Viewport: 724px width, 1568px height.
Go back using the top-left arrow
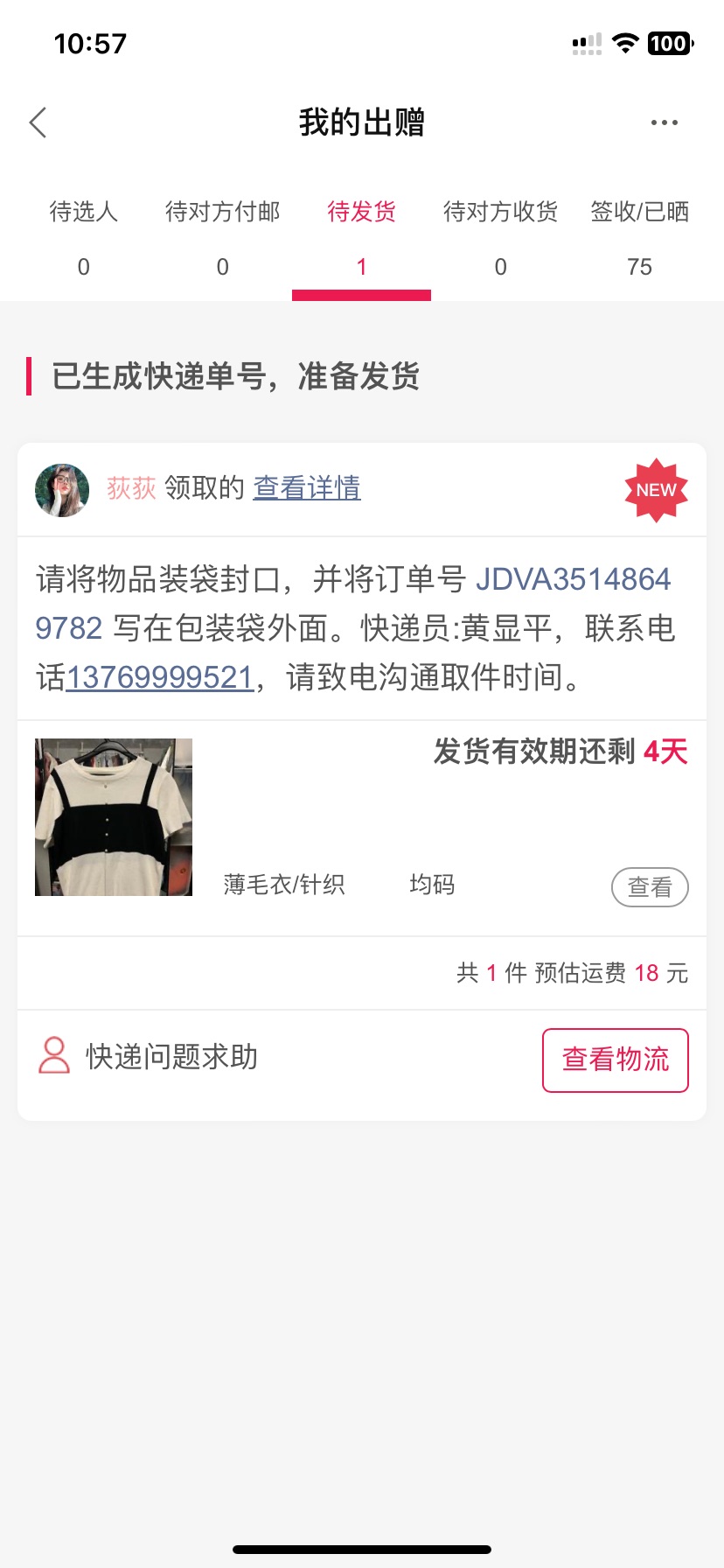(38, 122)
